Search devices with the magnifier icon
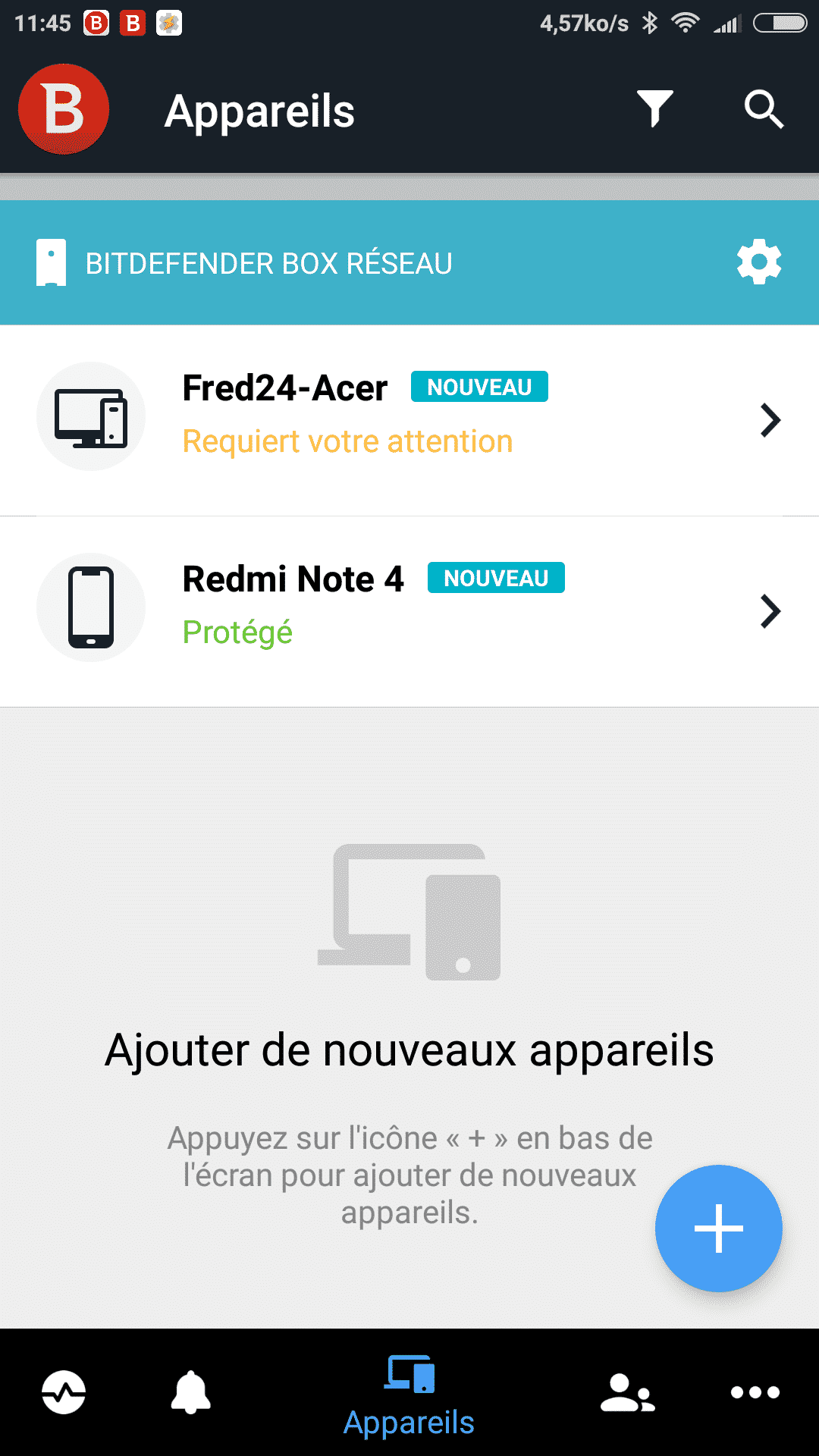The image size is (819, 1456). [x=763, y=109]
